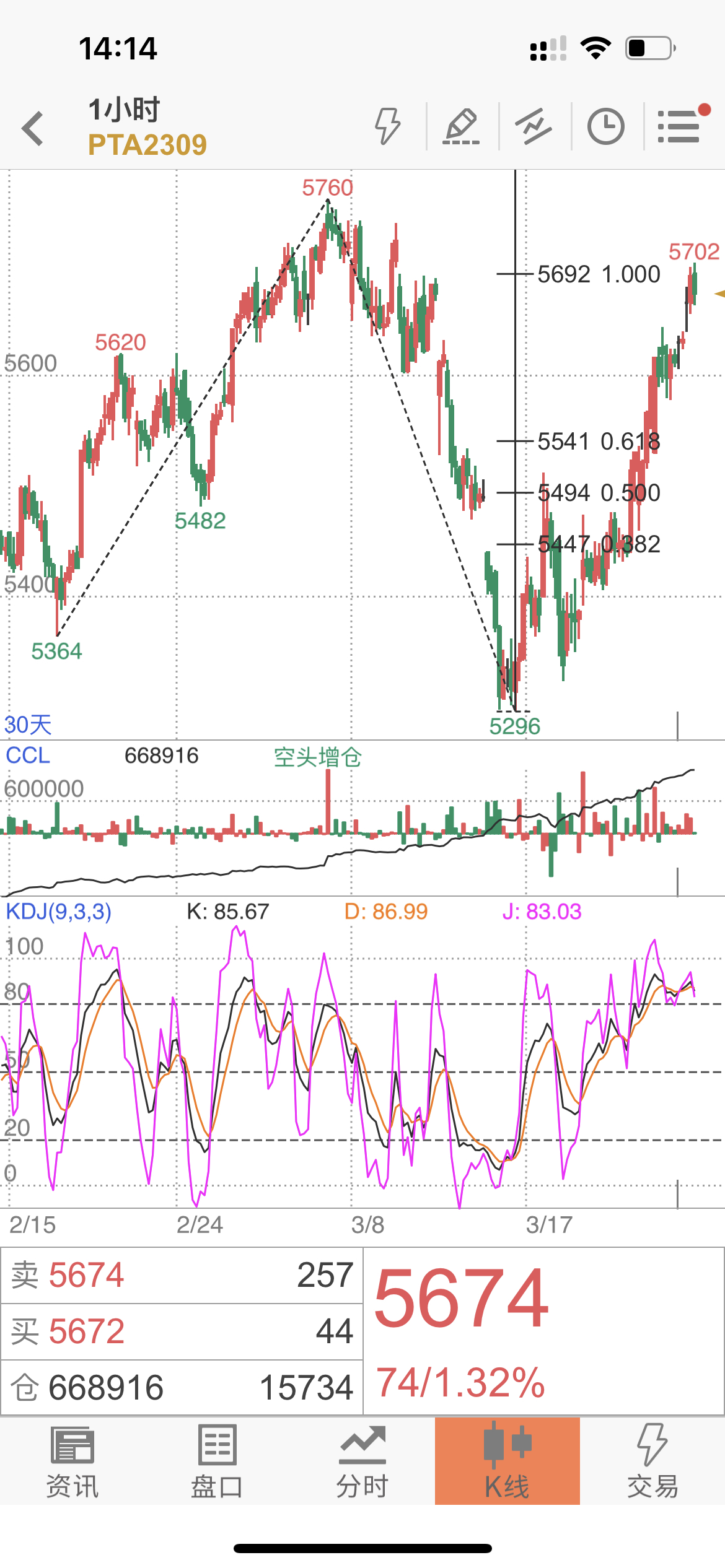Image resolution: width=725 pixels, height=1568 pixels.
Task: Tap the 买 5672 bid price row
Action: click(182, 1331)
